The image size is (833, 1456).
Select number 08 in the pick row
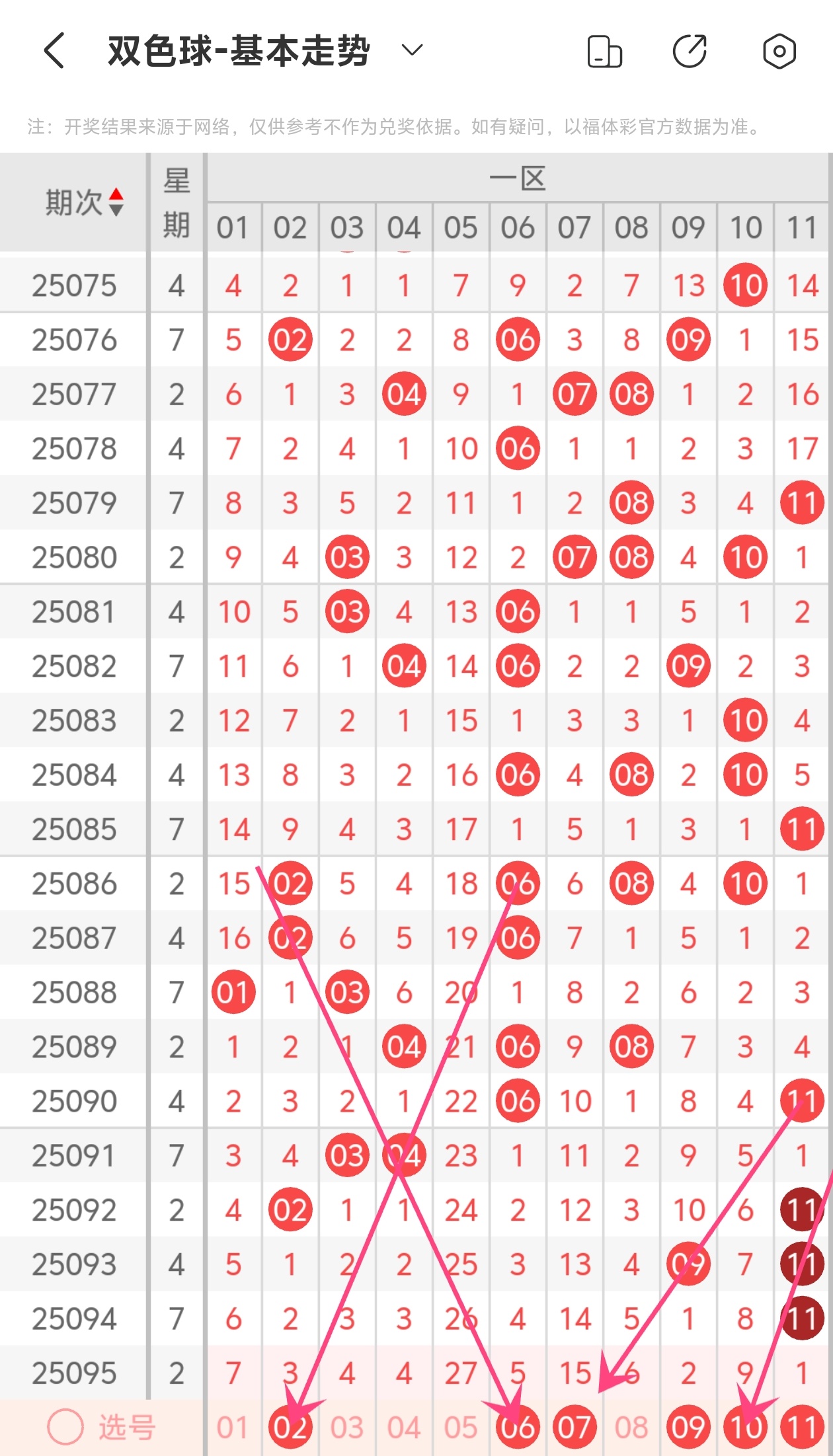click(x=631, y=1428)
